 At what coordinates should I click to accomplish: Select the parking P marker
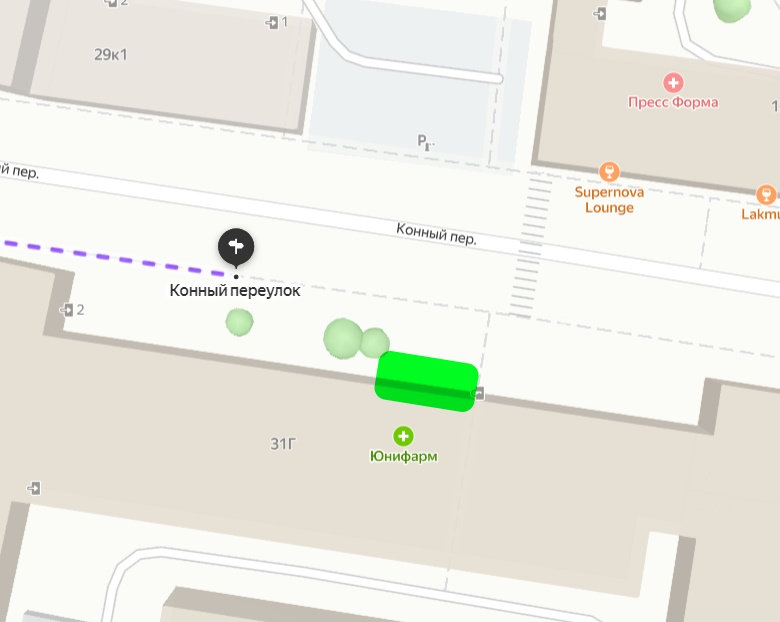coord(424,142)
